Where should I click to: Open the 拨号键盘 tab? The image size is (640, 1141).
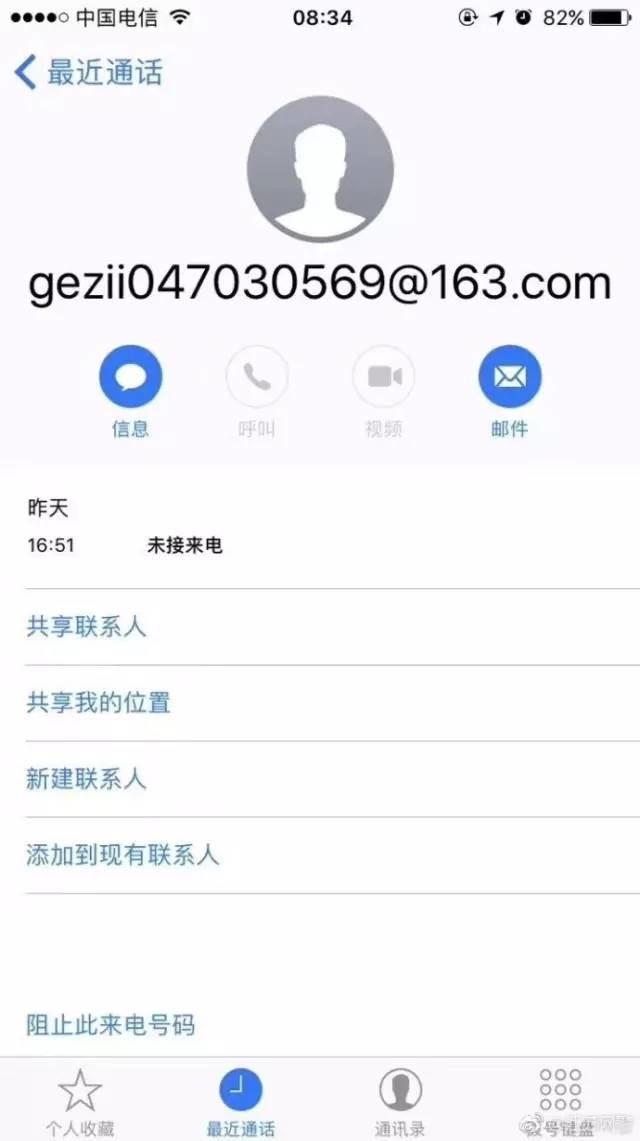tap(560, 1100)
